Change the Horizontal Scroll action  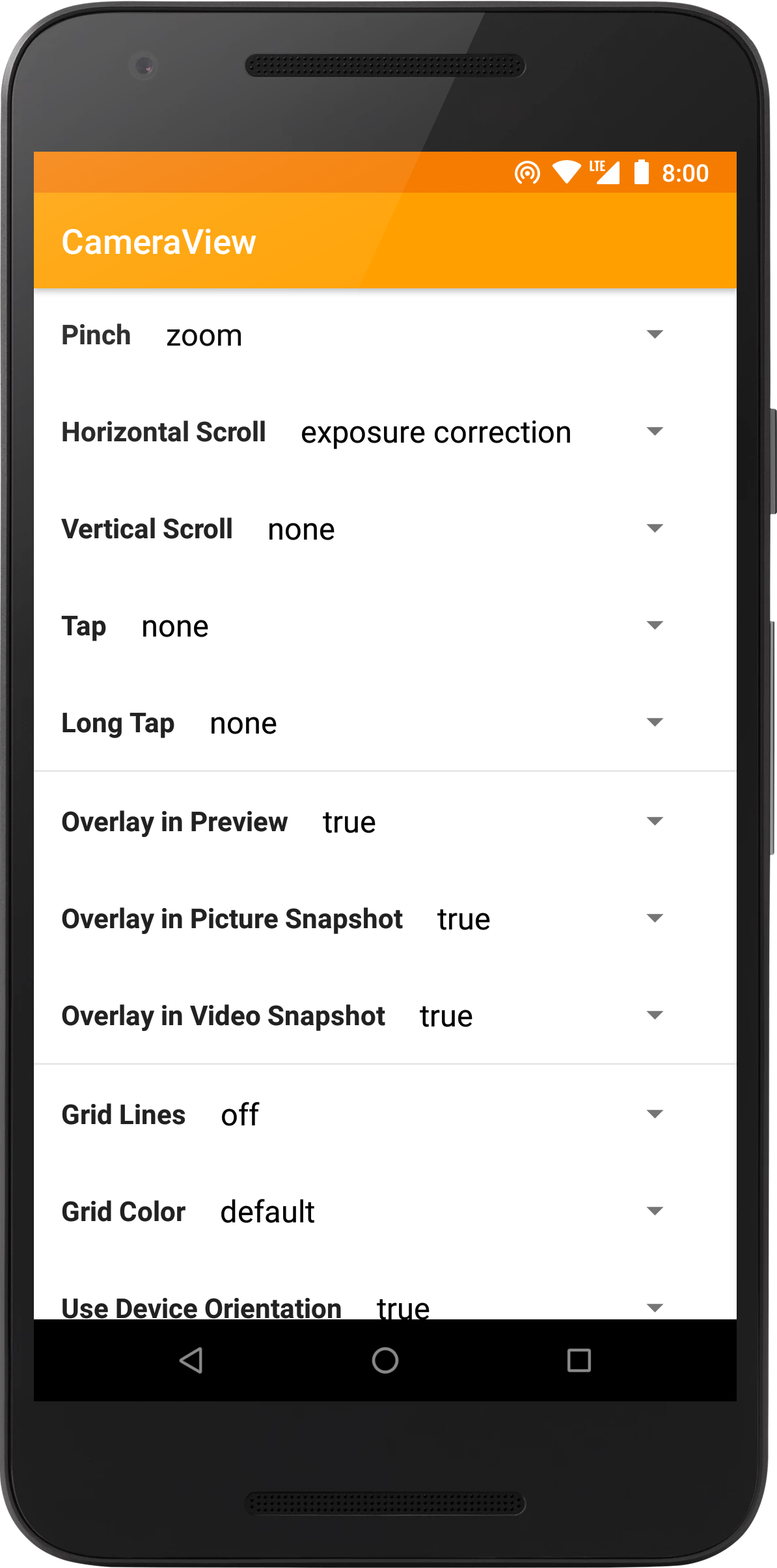pos(482,432)
